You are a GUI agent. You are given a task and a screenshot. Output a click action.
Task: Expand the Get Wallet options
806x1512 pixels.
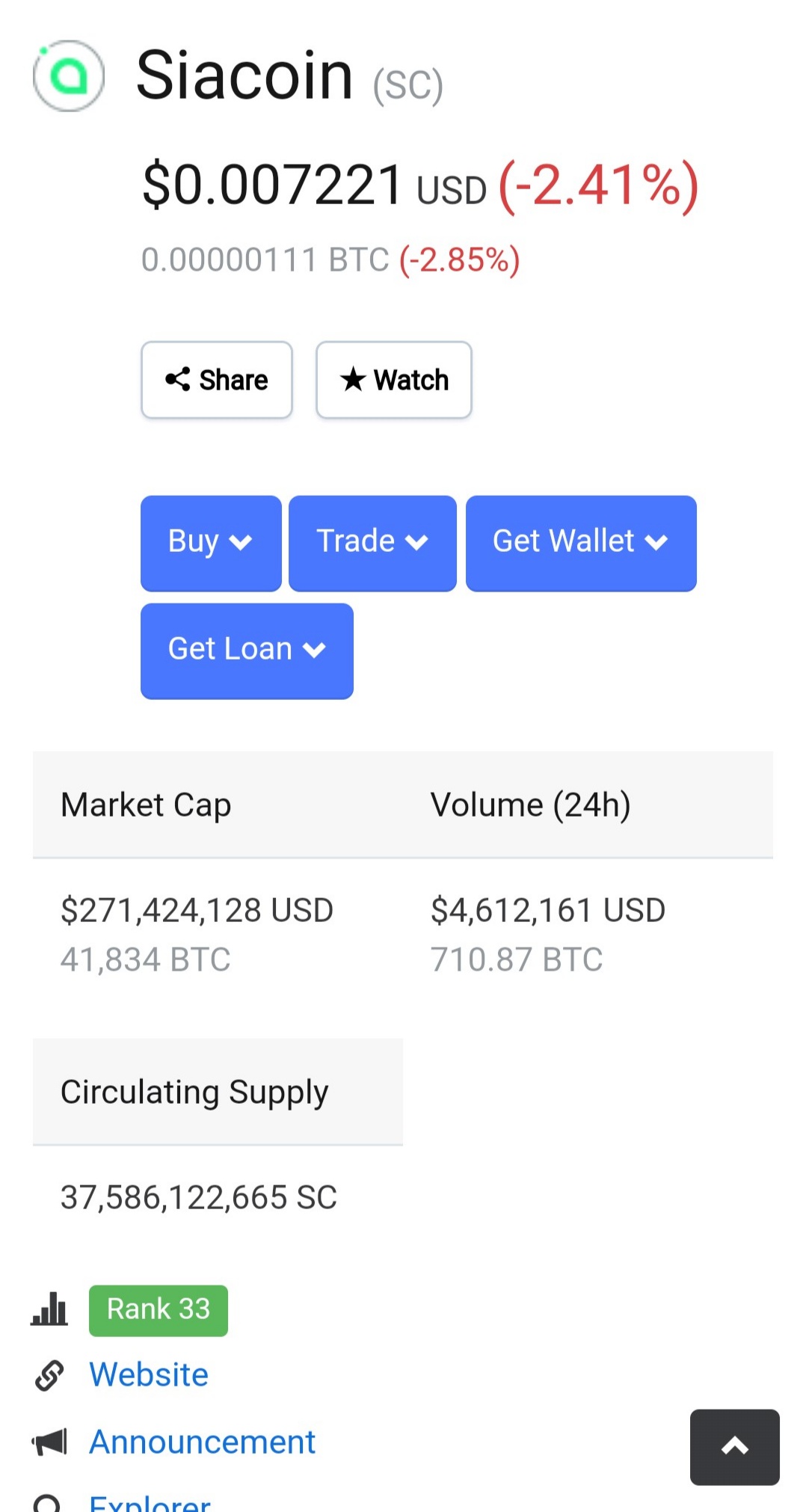pyautogui.click(x=581, y=542)
